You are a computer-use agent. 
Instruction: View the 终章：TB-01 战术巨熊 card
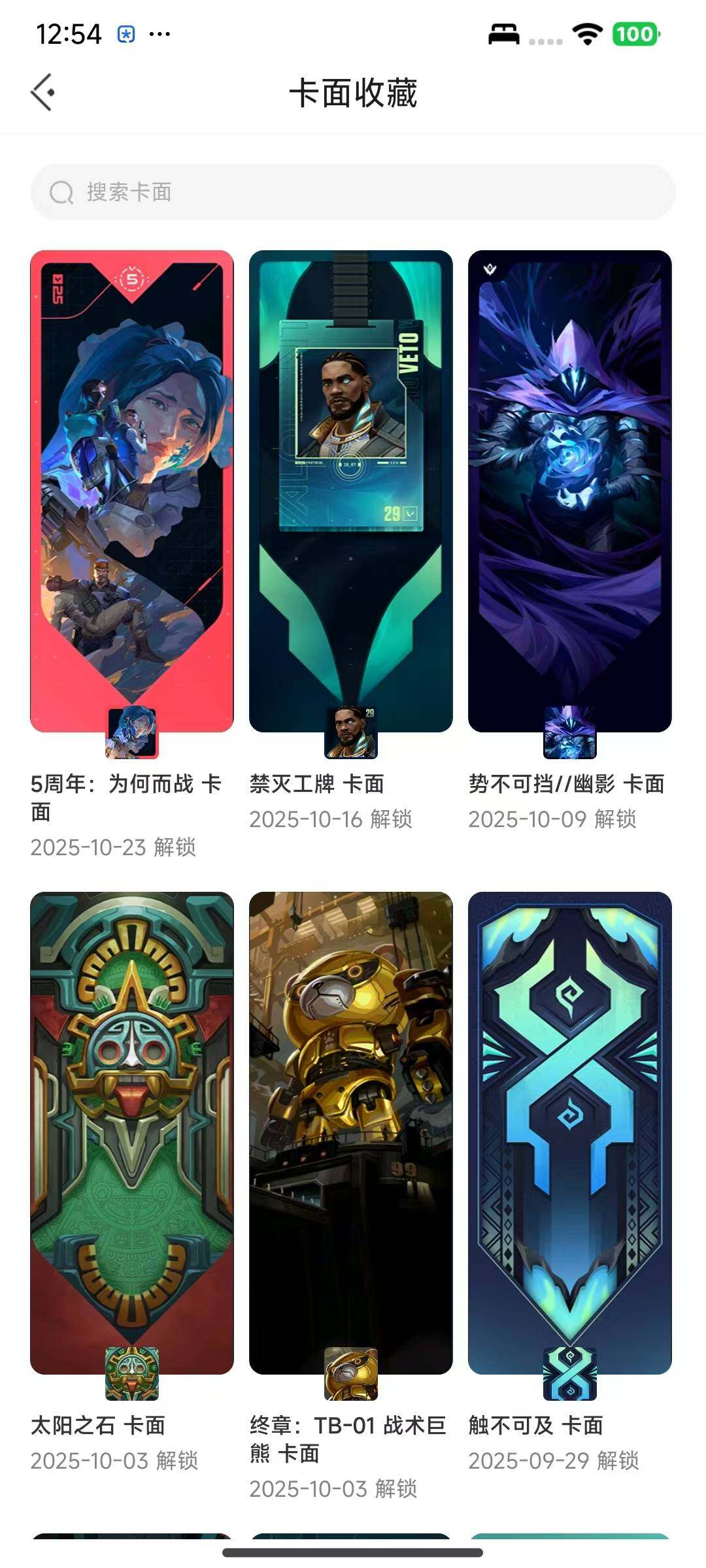[351, 1133]
